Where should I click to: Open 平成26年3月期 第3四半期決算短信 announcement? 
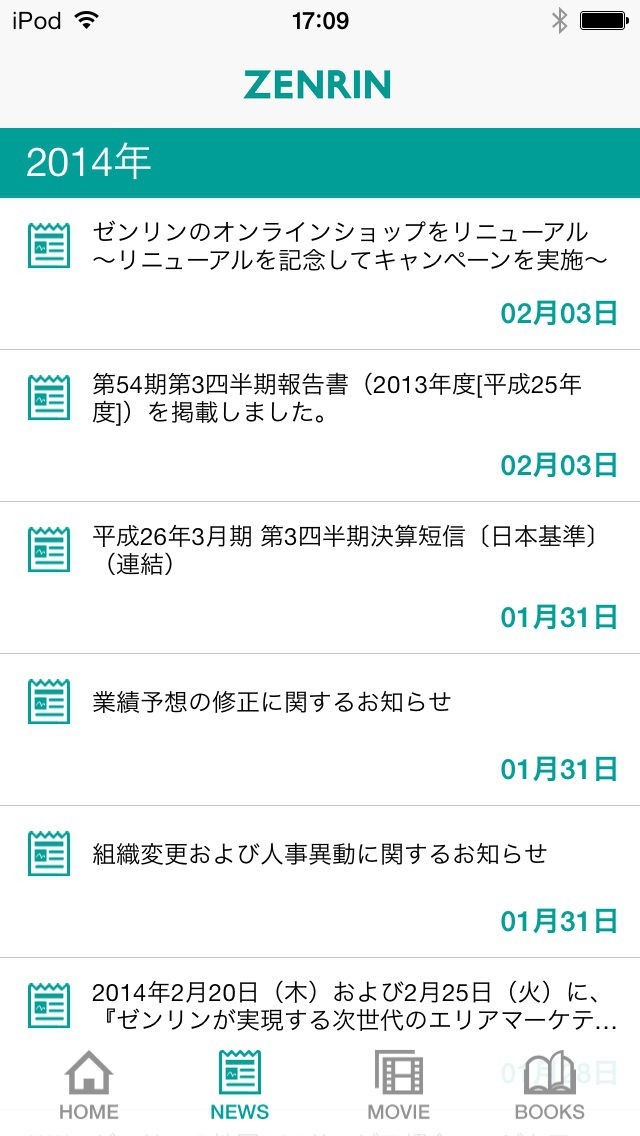click(x=340, y=551)
